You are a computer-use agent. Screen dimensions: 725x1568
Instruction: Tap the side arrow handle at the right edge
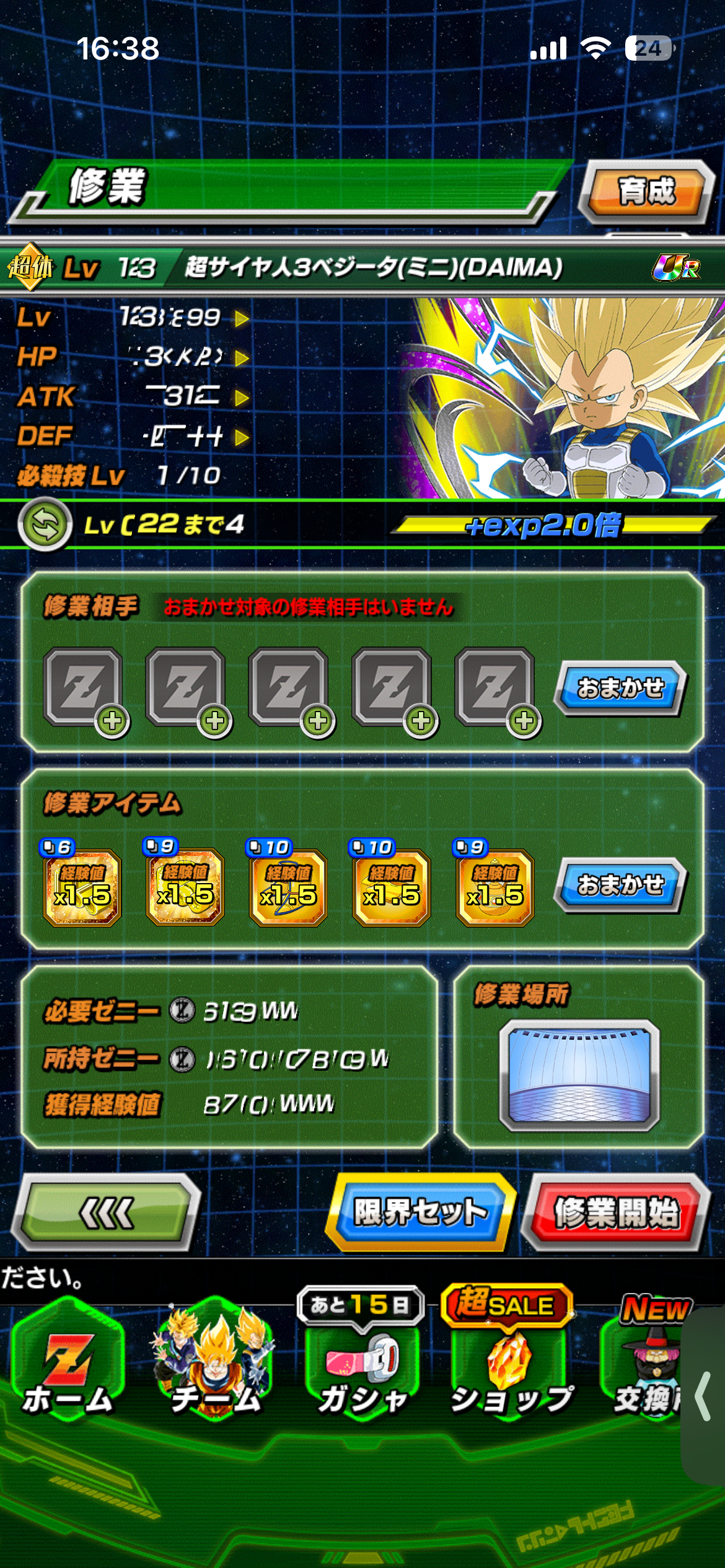[705, 1396]
